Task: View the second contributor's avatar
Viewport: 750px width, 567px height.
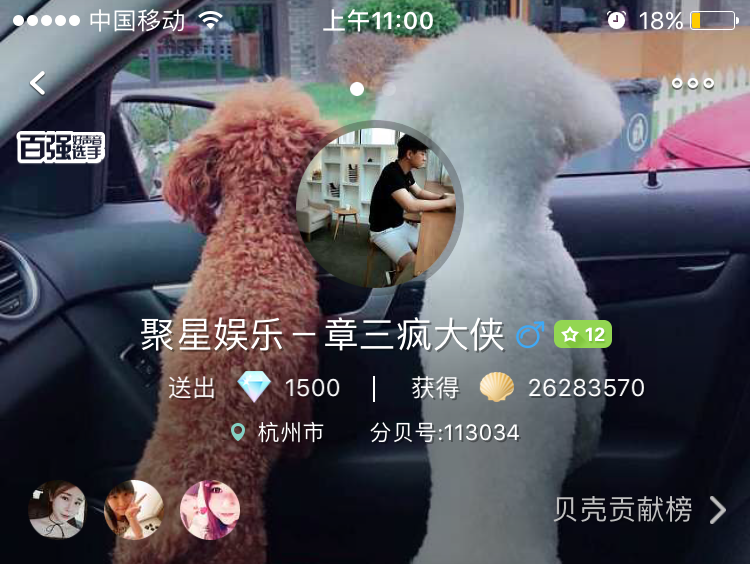Action: click(133, 510)
